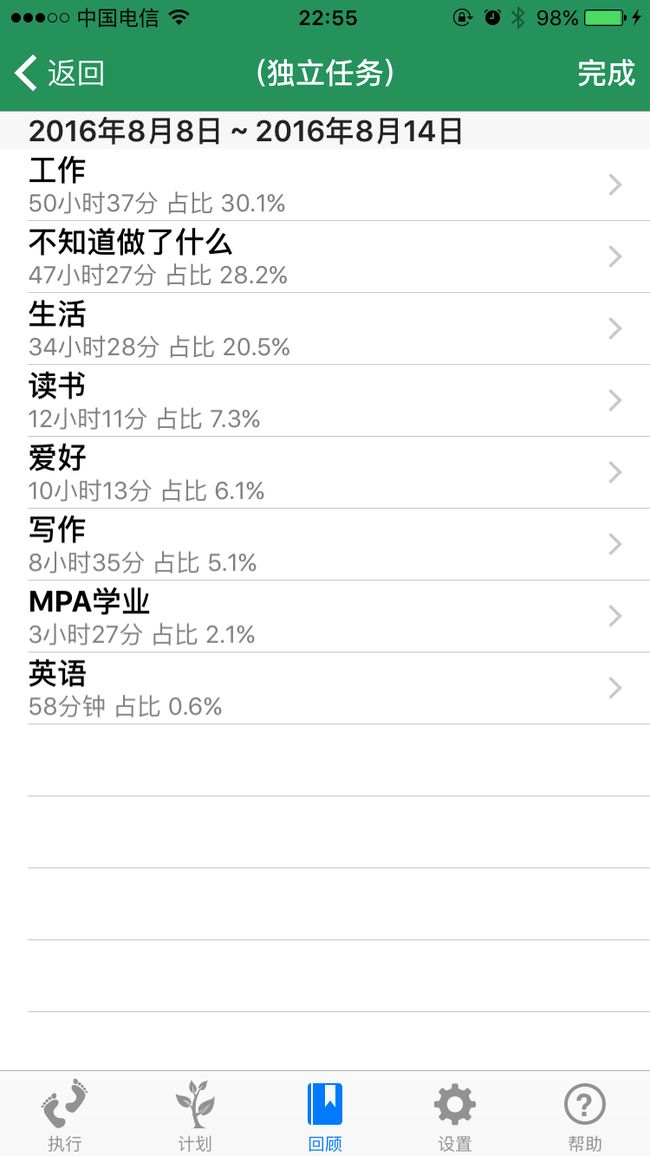Switch to the 执行 tab
The height and width of the screenshot is (1156, 650).
tap(65, 1115)
